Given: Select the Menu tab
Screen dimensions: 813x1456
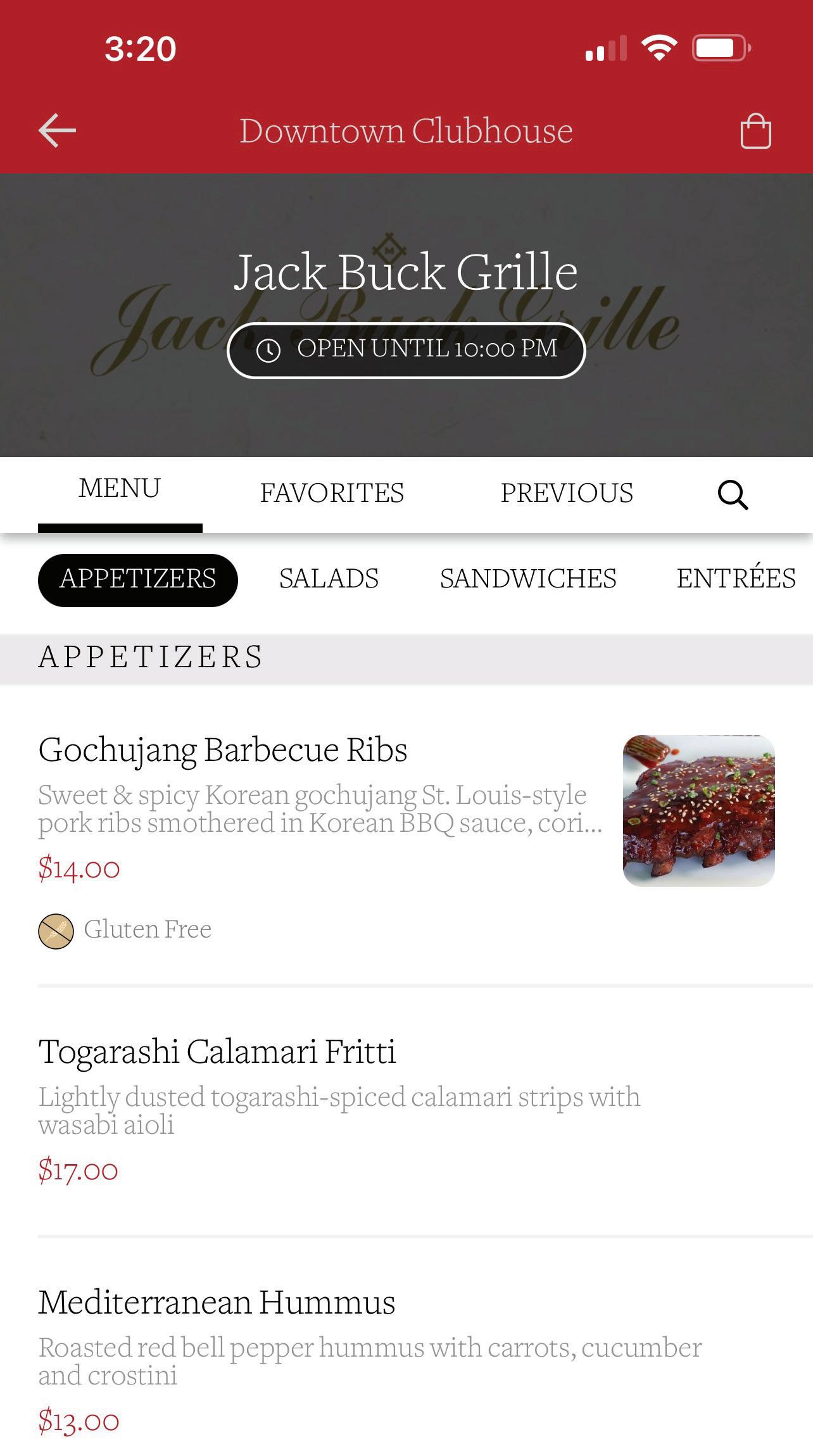Looking at the screenshot, I should click(x=120, y=489).
